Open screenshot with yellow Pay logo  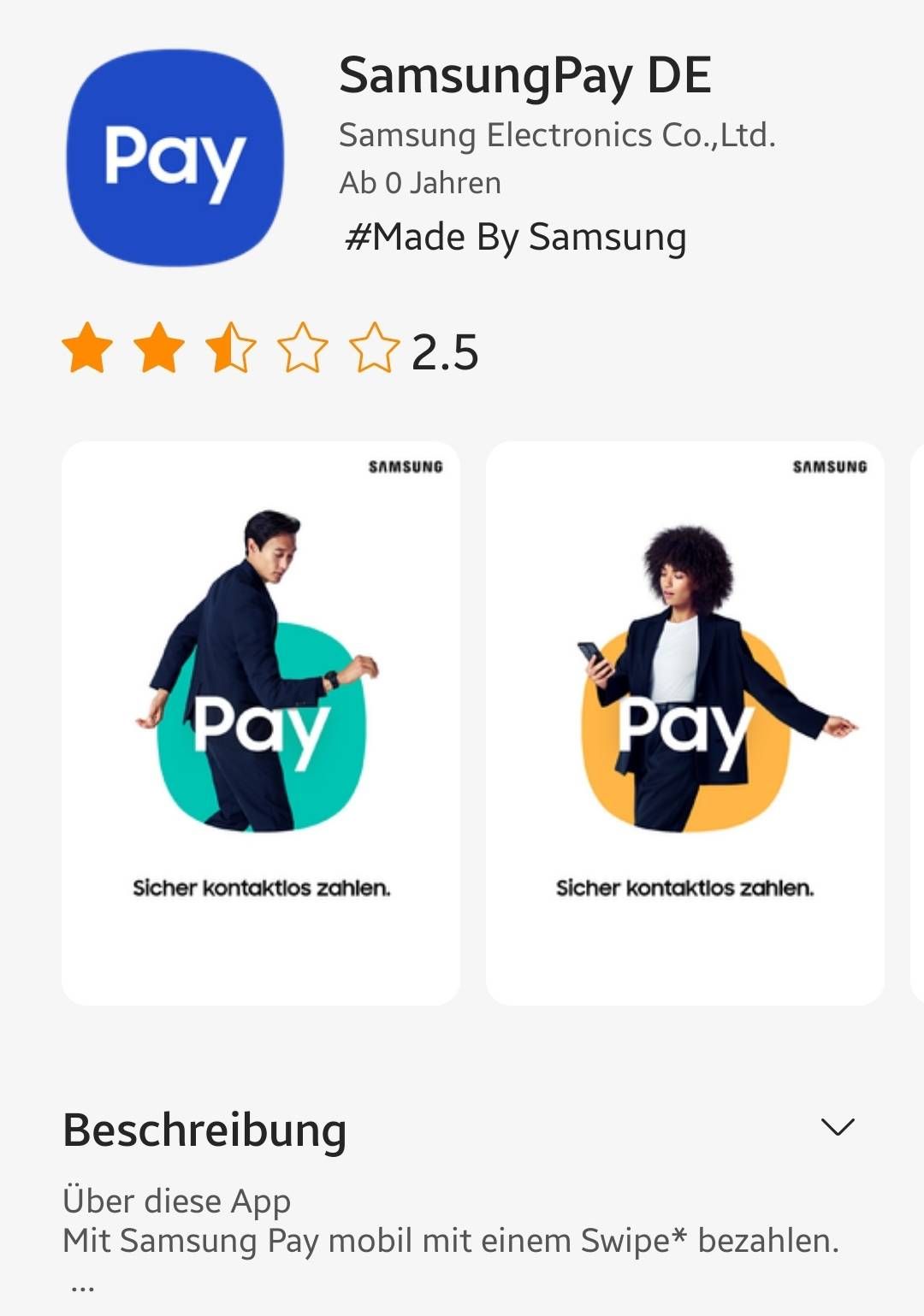coord(684,723)
